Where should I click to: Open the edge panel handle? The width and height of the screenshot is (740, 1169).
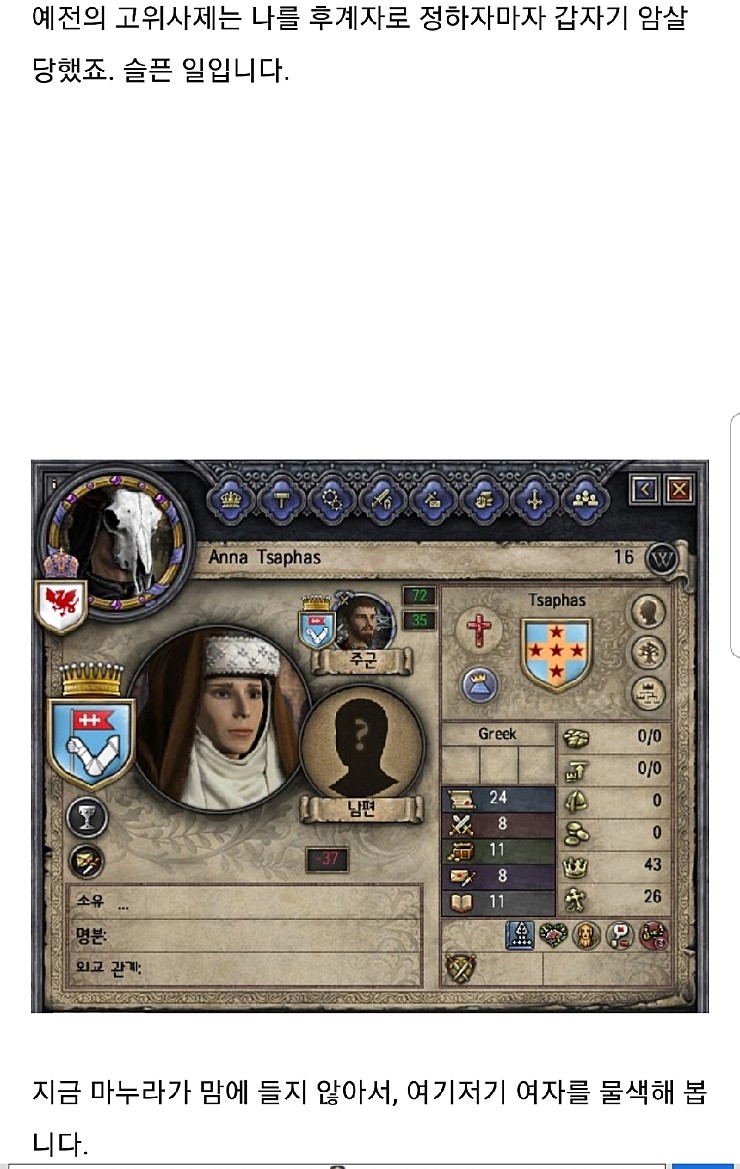(x=735, y=535)
